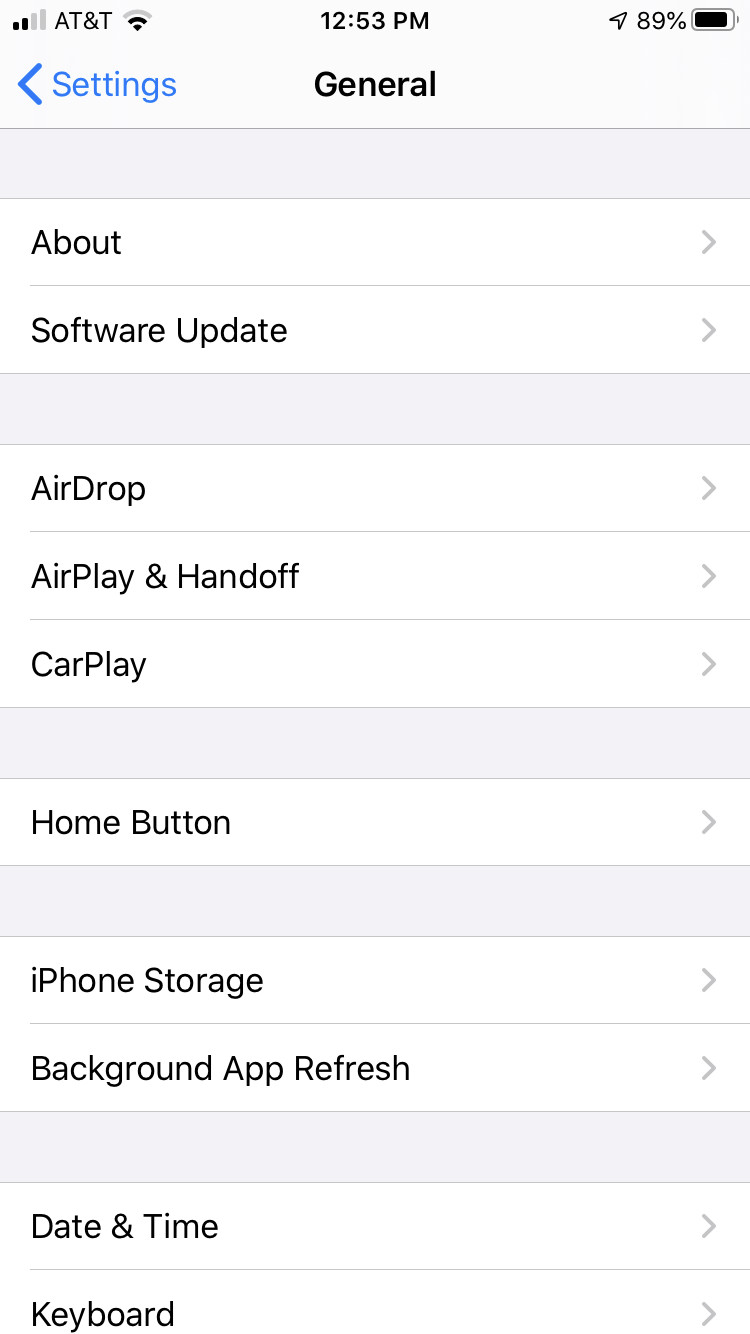Go back to Settings
Viewport: 750px width, 1334px height.
coord(98,85)
